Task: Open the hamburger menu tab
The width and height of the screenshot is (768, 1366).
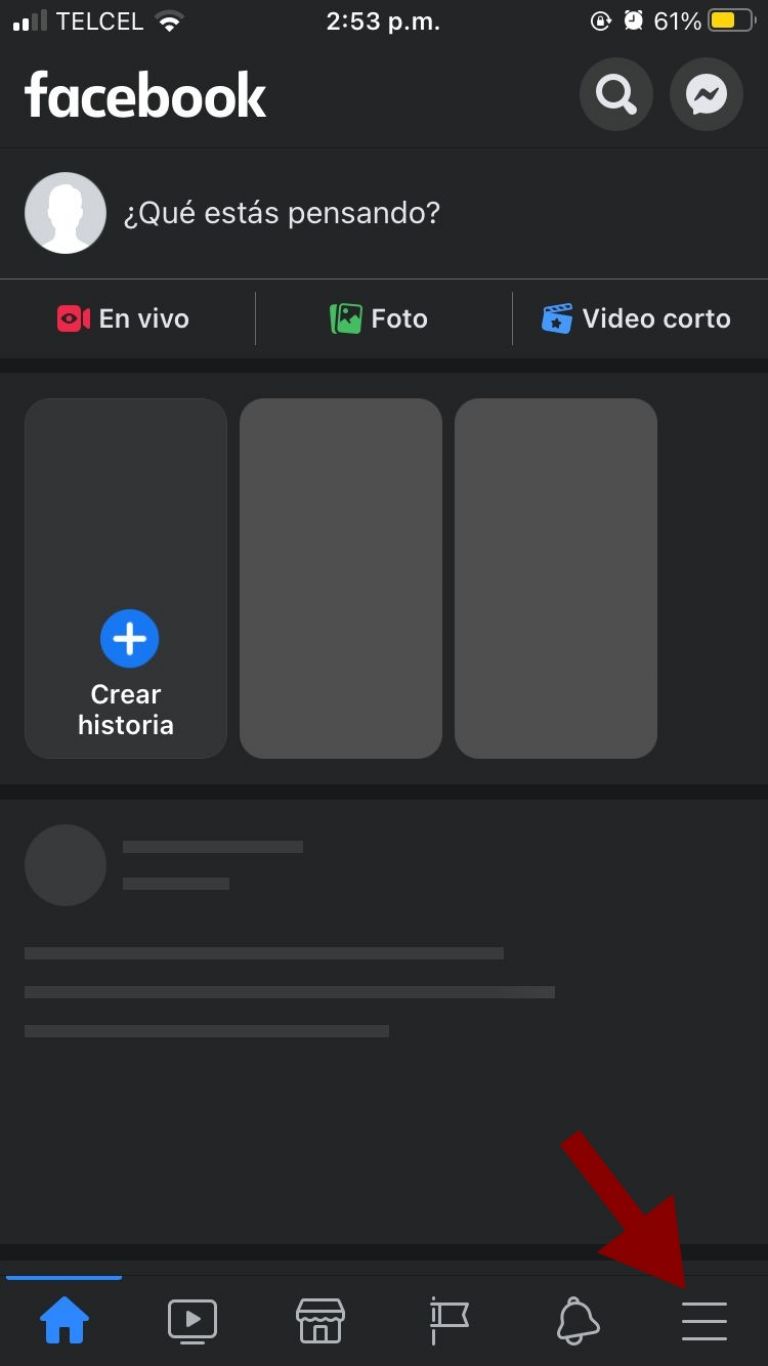Action: [x=704, y=1321]
